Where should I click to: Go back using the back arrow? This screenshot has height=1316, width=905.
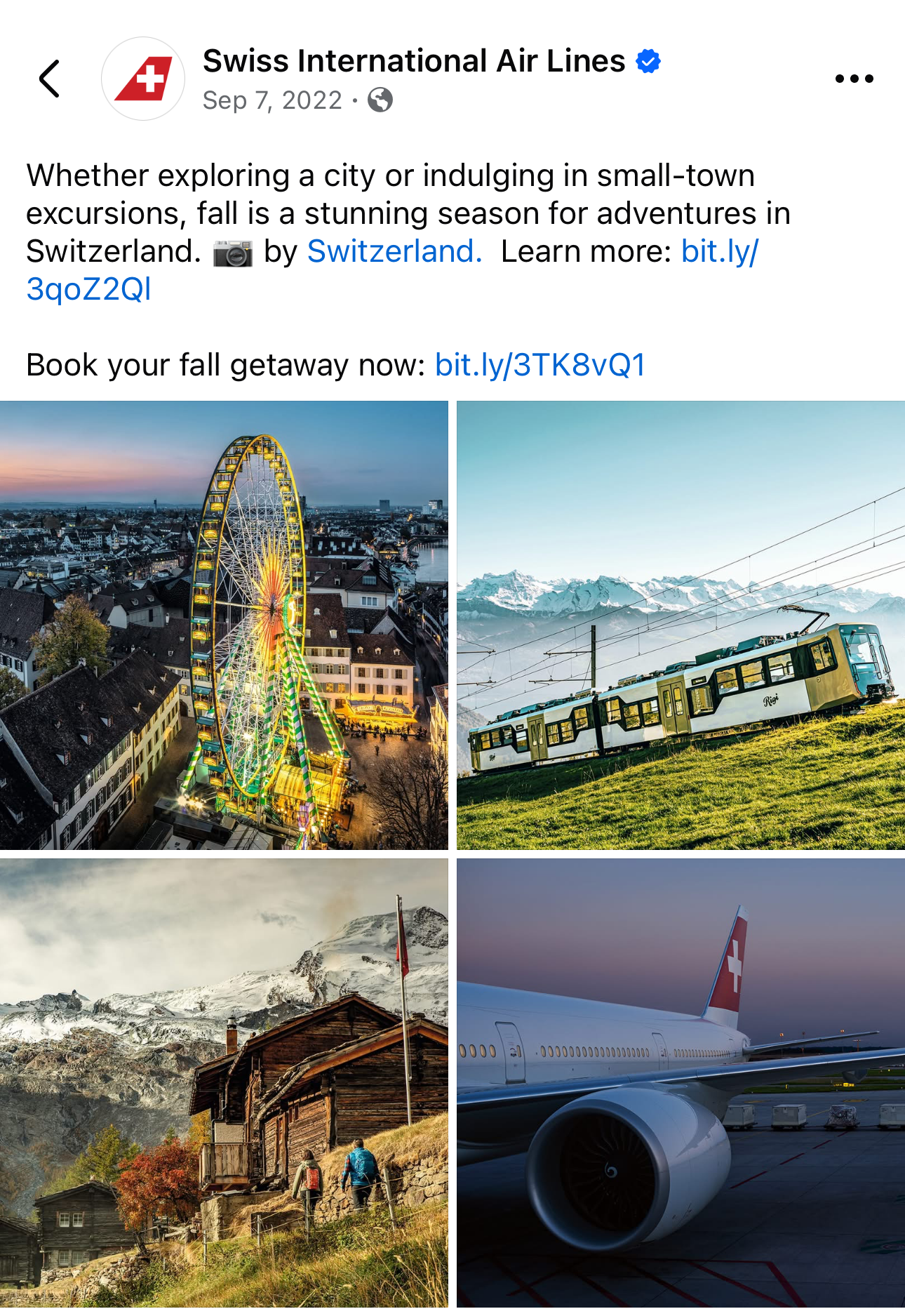coord(49,79)
